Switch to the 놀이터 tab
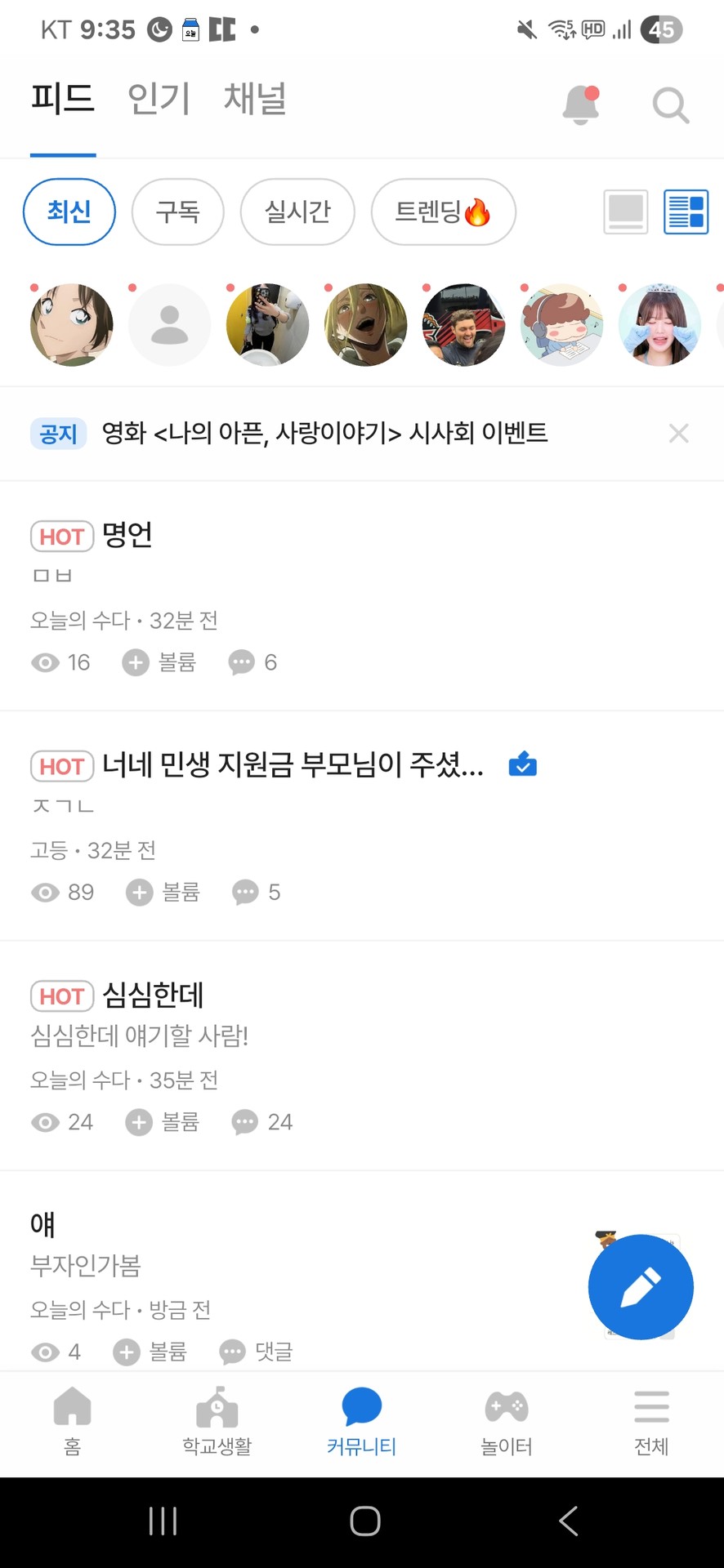Image resolution: width=724 pixels, height=1568 pixels. (x=507, y=1421)
